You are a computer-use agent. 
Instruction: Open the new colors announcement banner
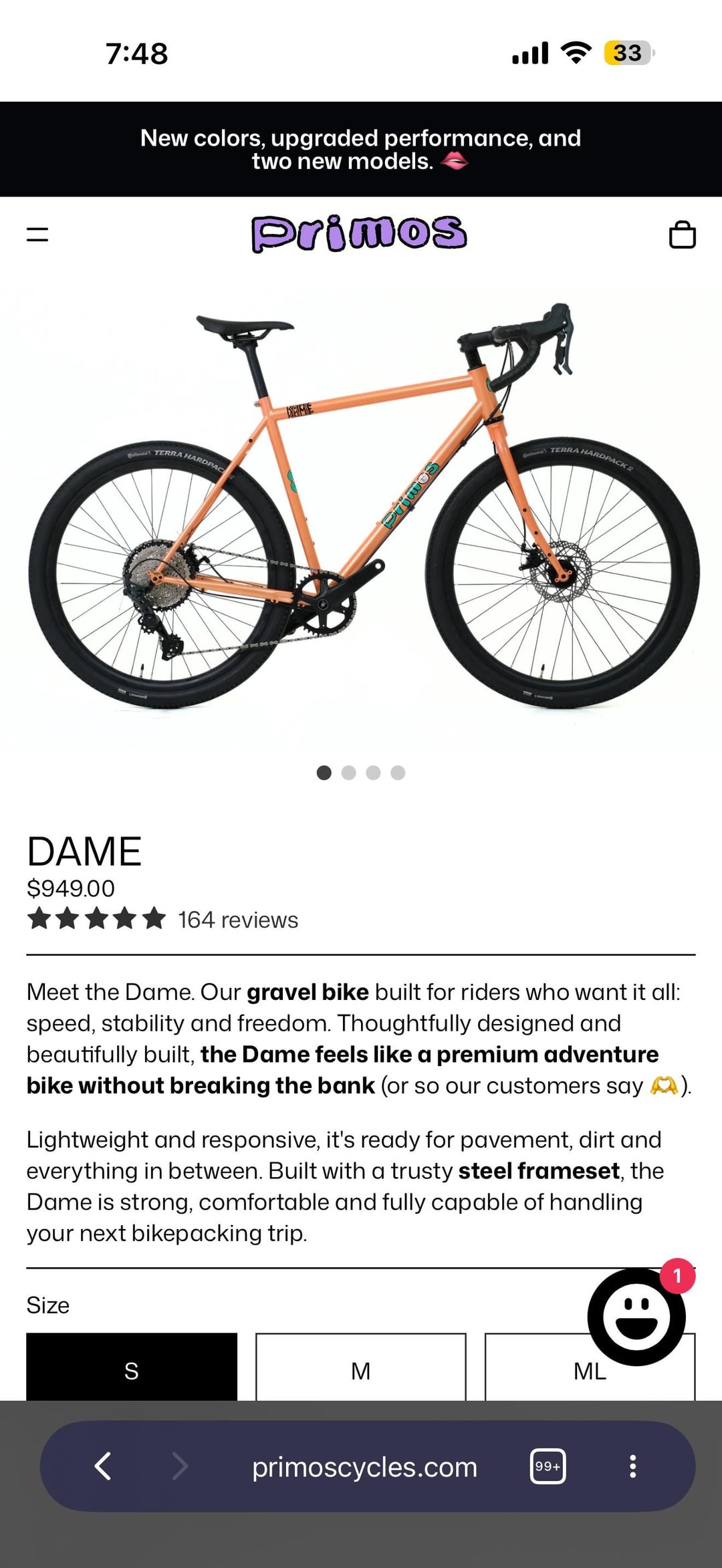tap(361, 150)
